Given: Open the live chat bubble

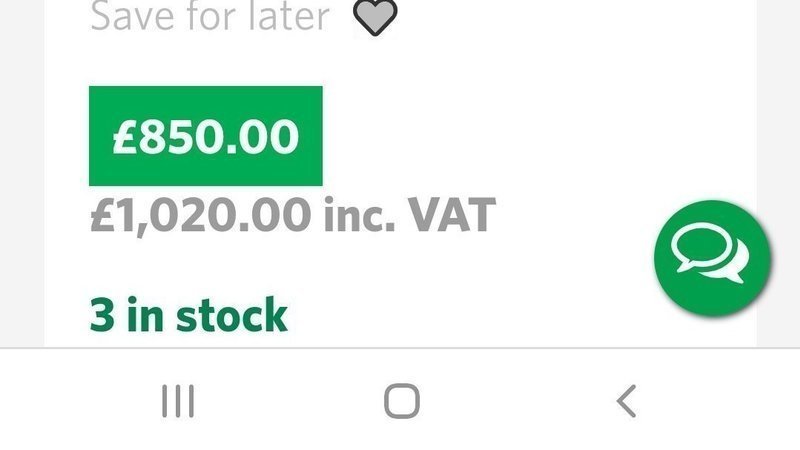Looking at the screenshot, I should pos(712,256).
